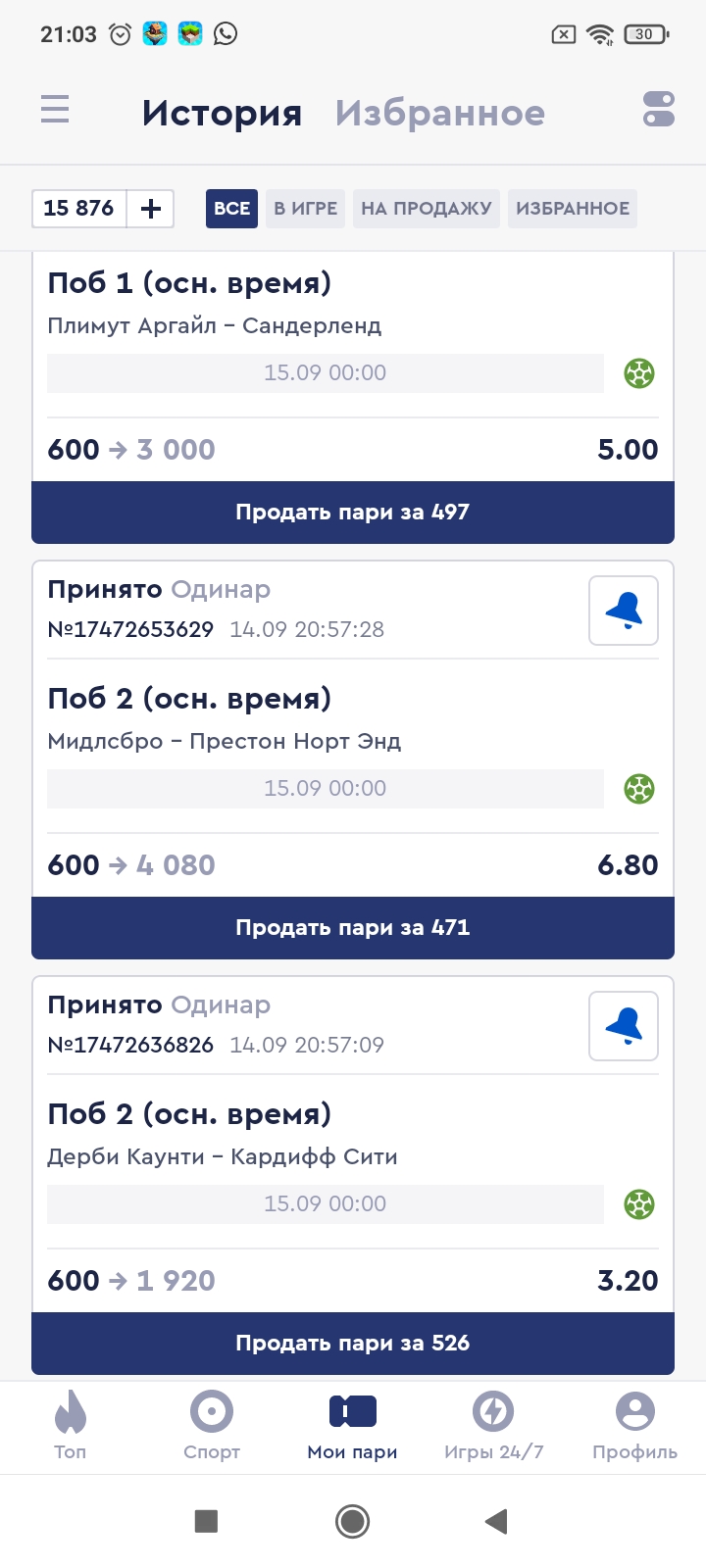This screenshot has width=706, height=1568.
Task: Go back with system back button
Action: tap(496, 1521)
